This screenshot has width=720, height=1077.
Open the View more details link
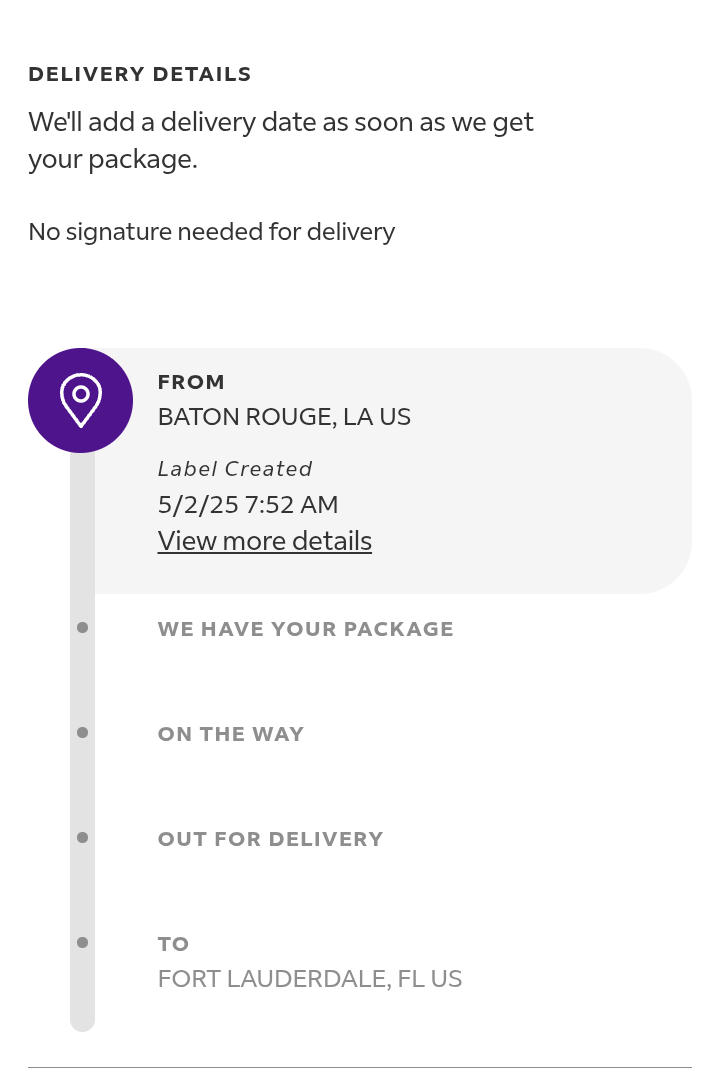tap(265, 541)
